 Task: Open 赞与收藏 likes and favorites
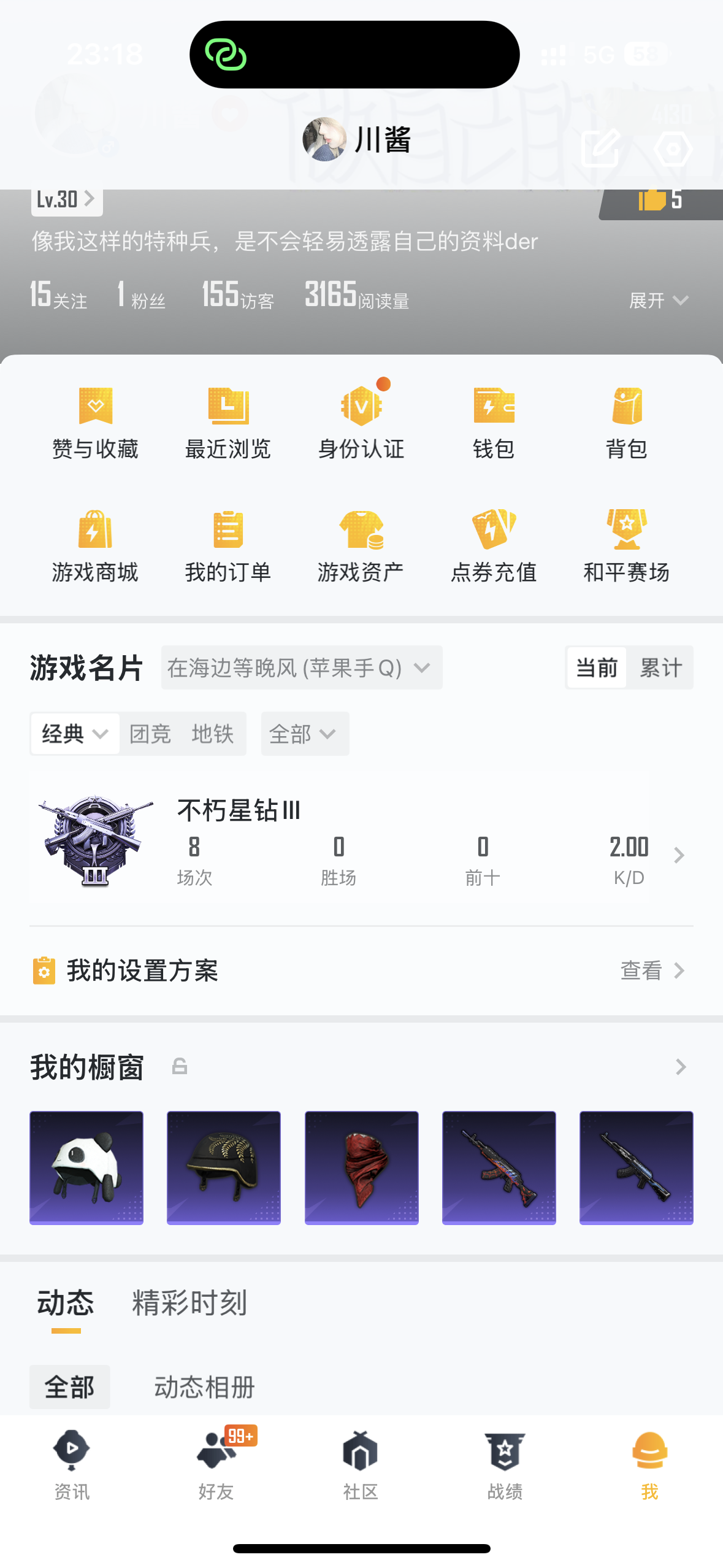click(95, 423)
